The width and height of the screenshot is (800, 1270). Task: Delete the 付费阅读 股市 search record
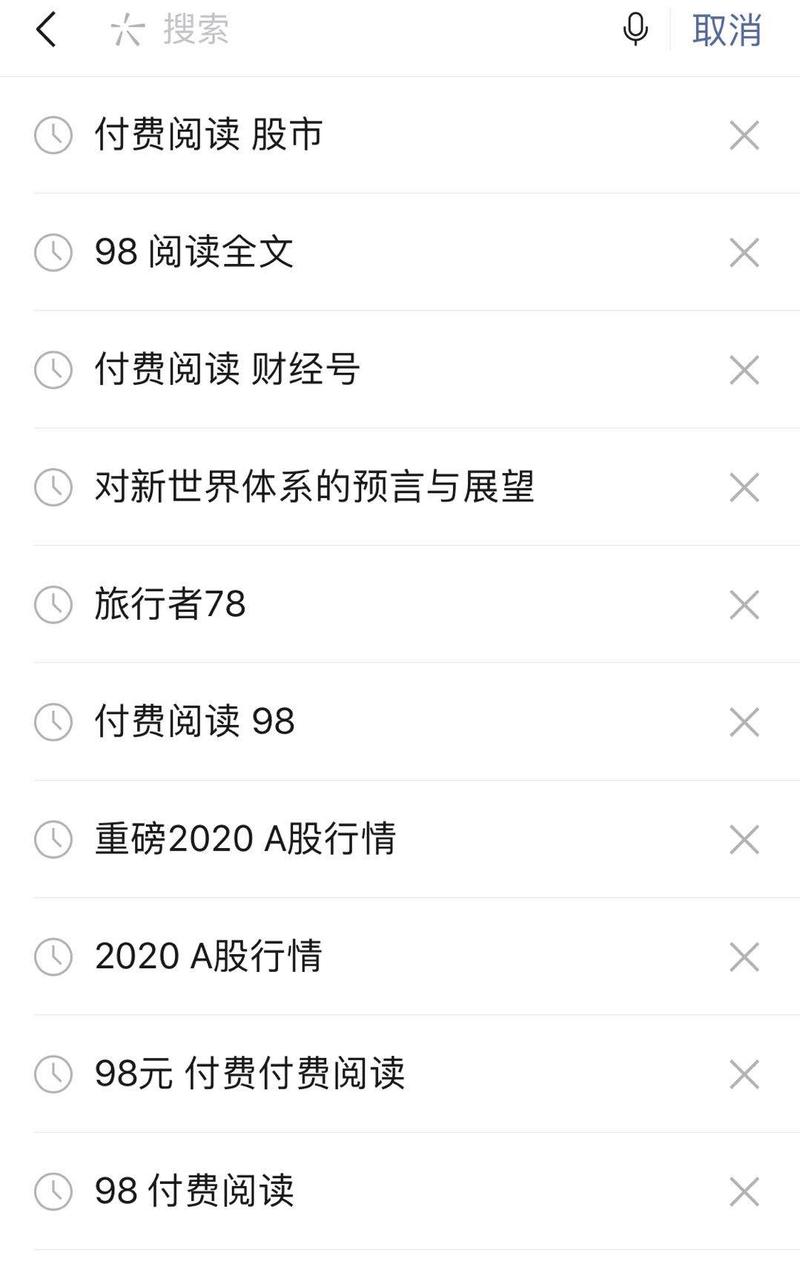pyautogui.click(x=744, y=135)
